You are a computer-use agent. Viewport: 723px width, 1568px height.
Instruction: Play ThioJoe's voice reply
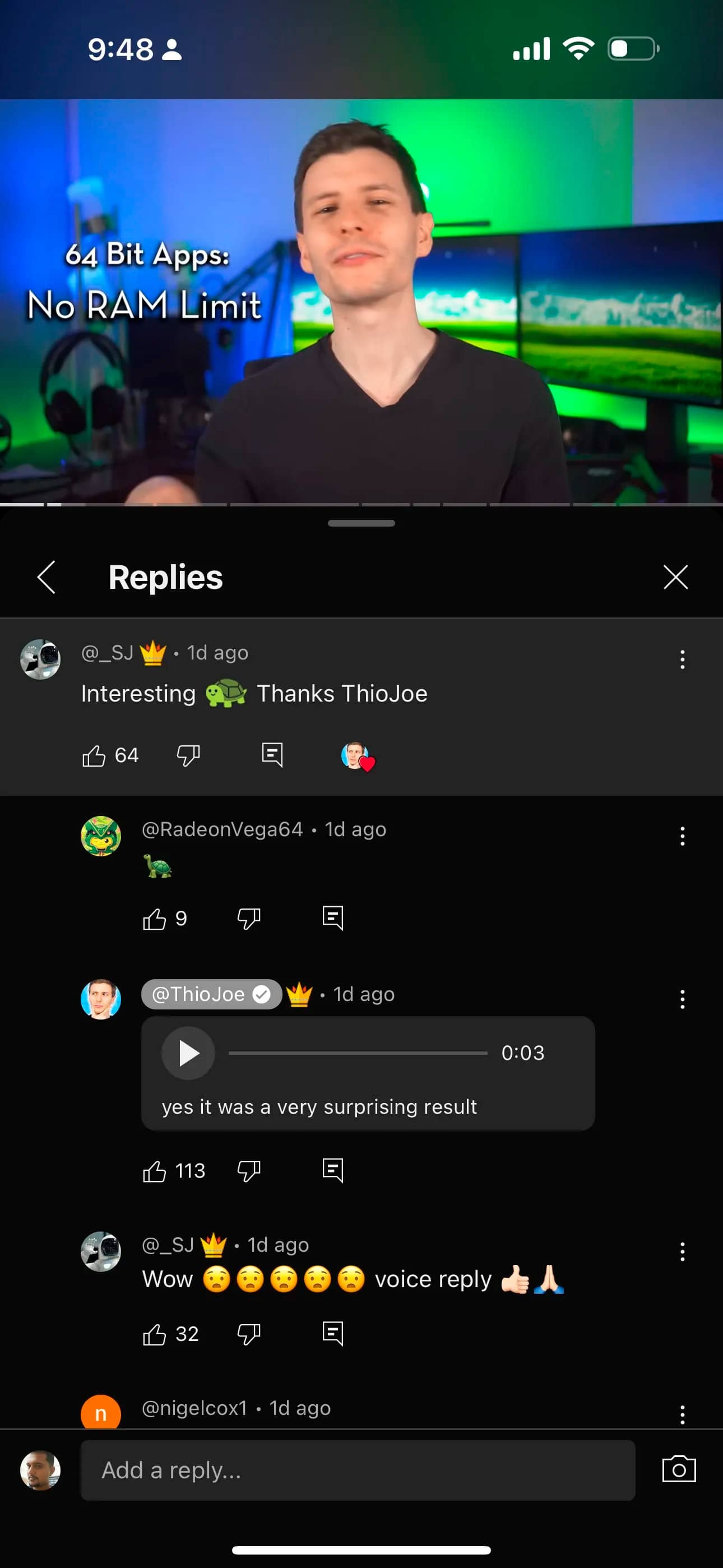[188, 1053]
